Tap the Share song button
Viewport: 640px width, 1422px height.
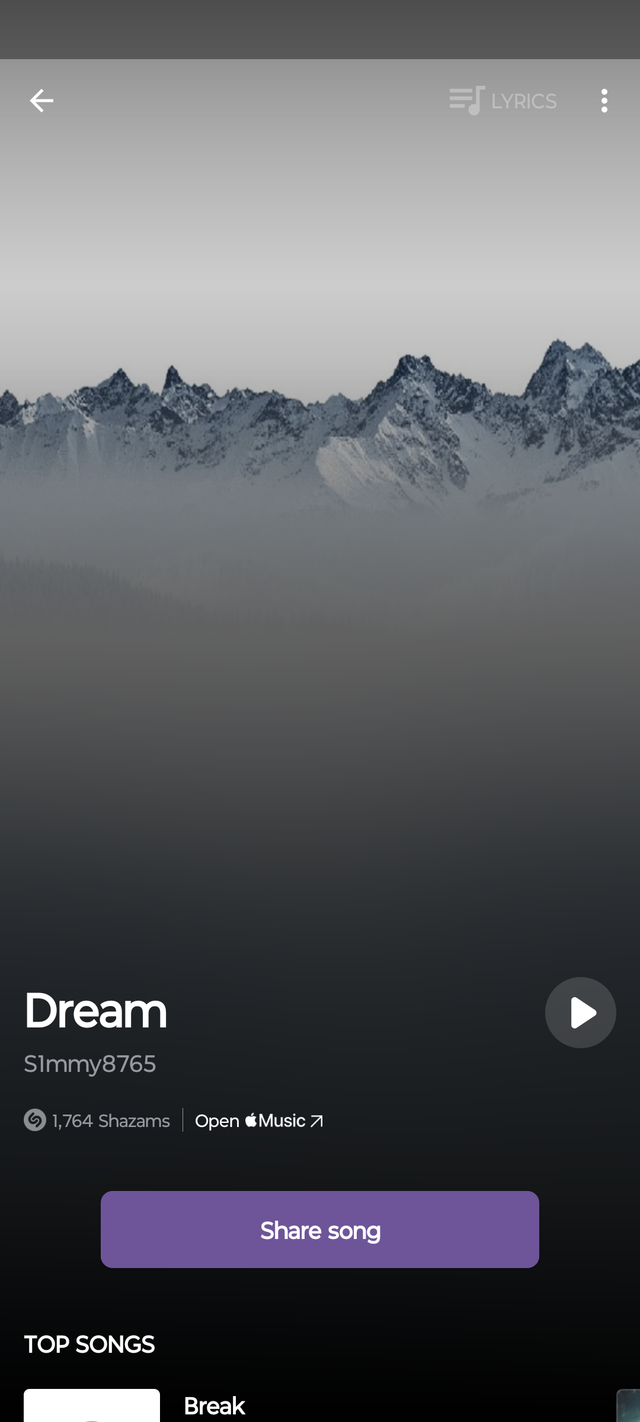pos(320,1230)
